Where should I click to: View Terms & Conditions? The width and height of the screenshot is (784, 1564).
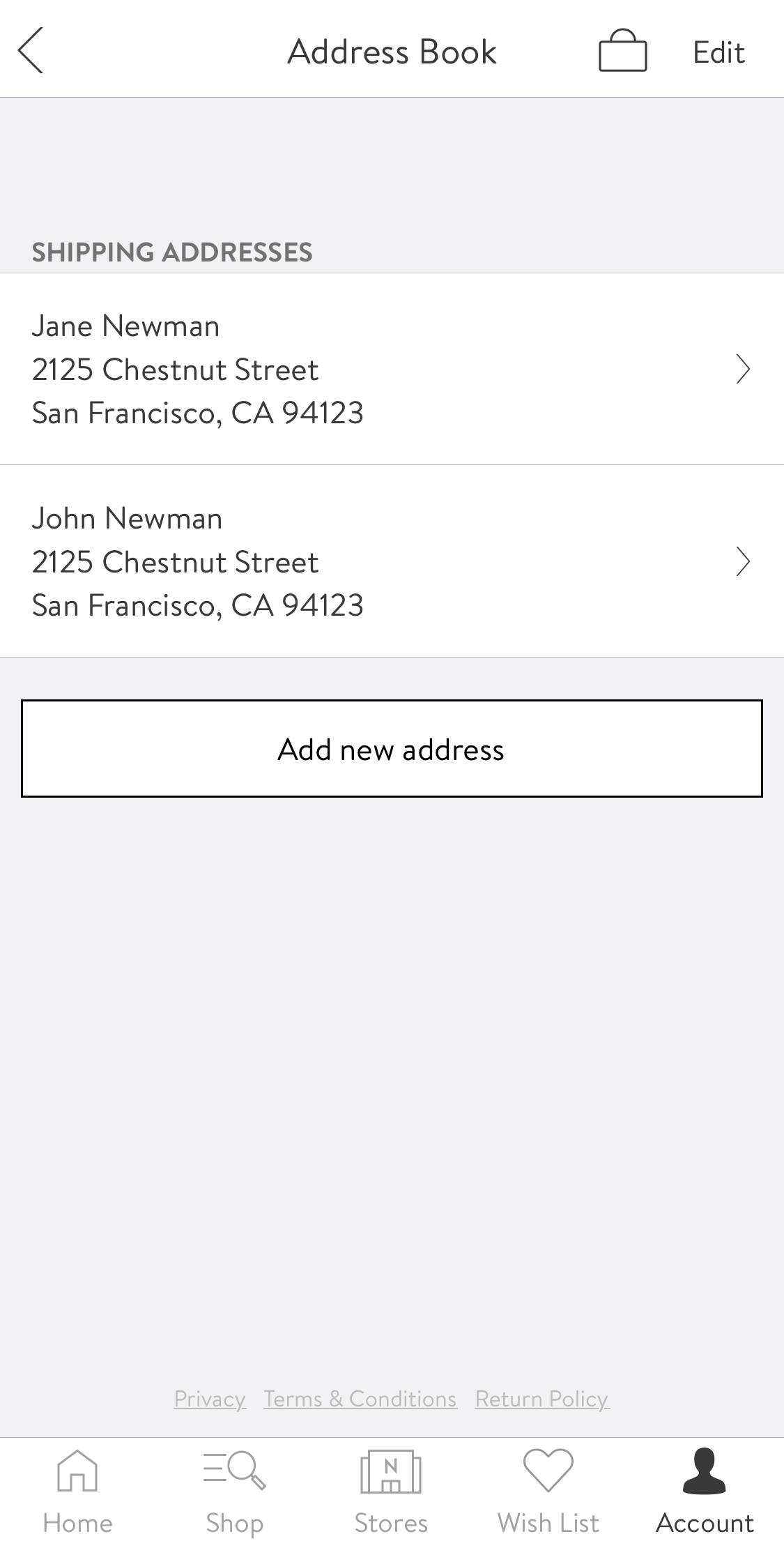360,1399
